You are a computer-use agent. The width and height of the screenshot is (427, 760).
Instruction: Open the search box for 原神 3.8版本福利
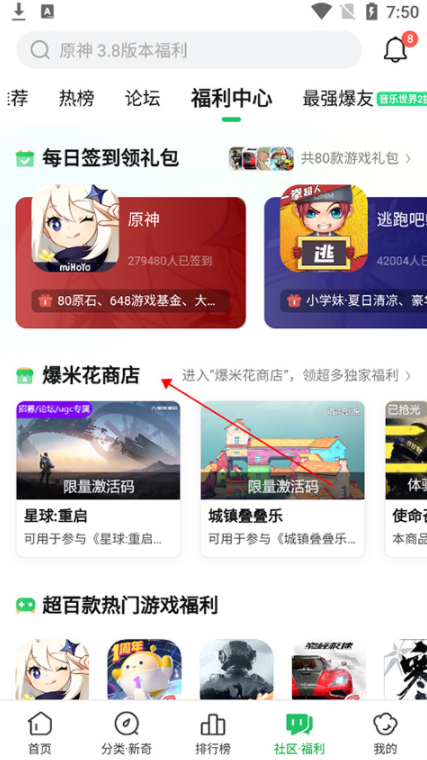[189, 50]
